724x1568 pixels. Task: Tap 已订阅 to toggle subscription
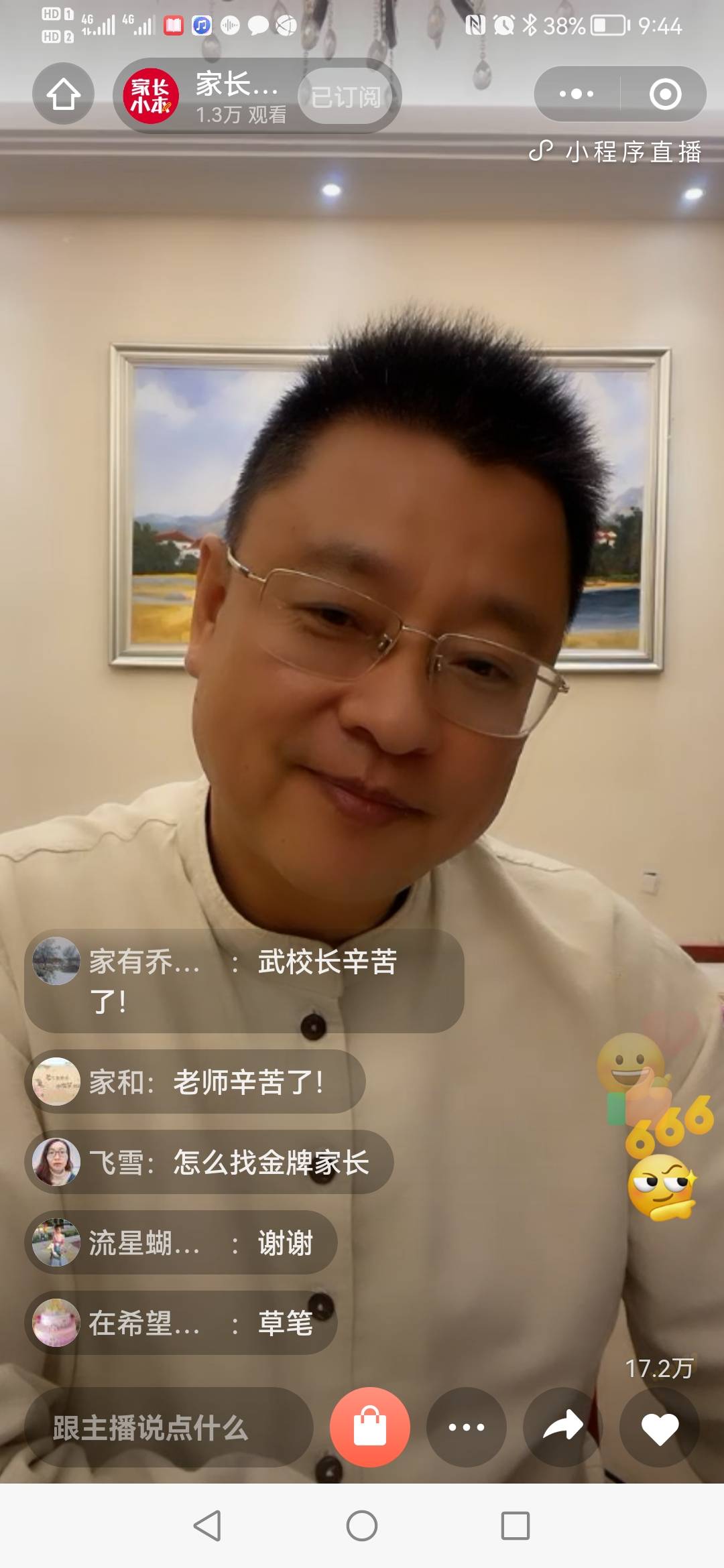347,96
